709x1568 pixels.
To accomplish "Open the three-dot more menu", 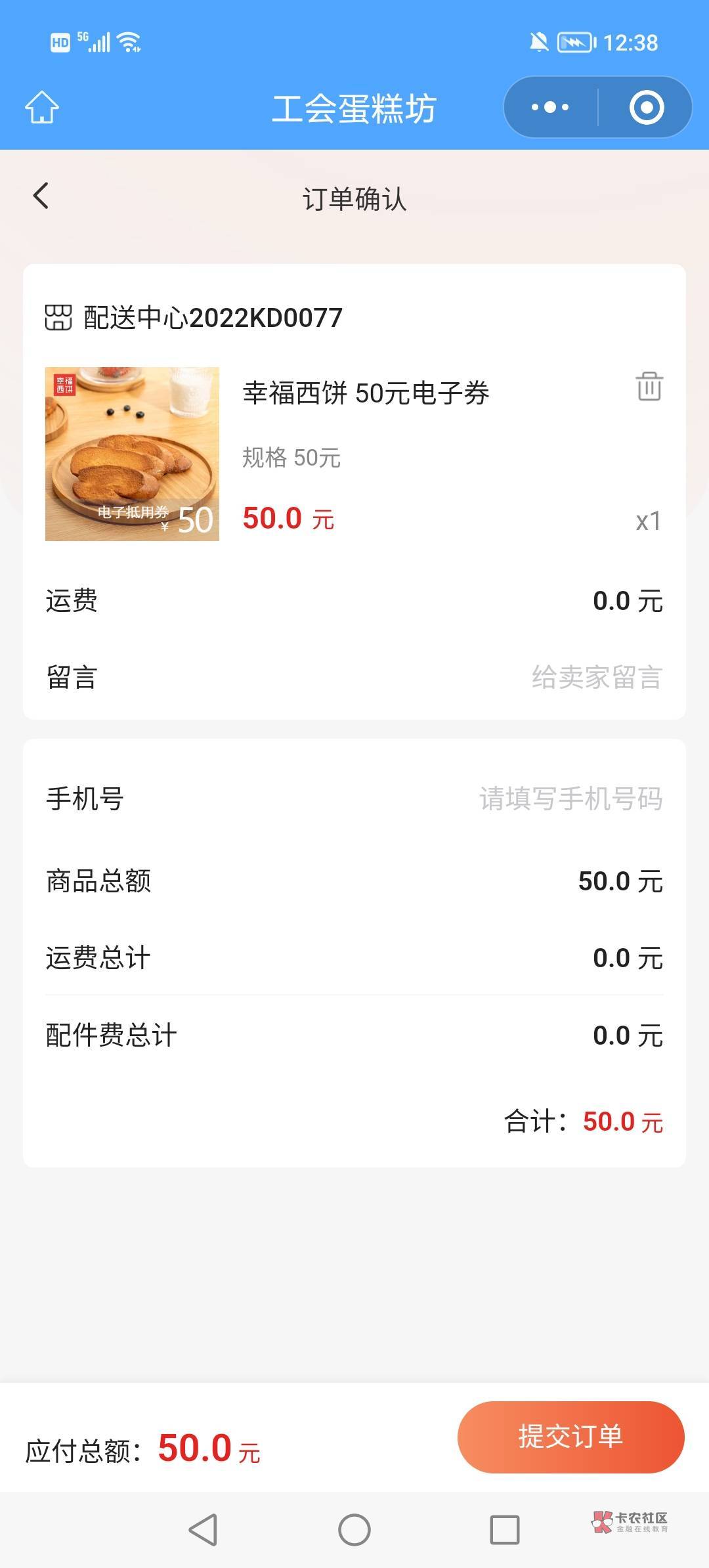I will coord(550,107).
